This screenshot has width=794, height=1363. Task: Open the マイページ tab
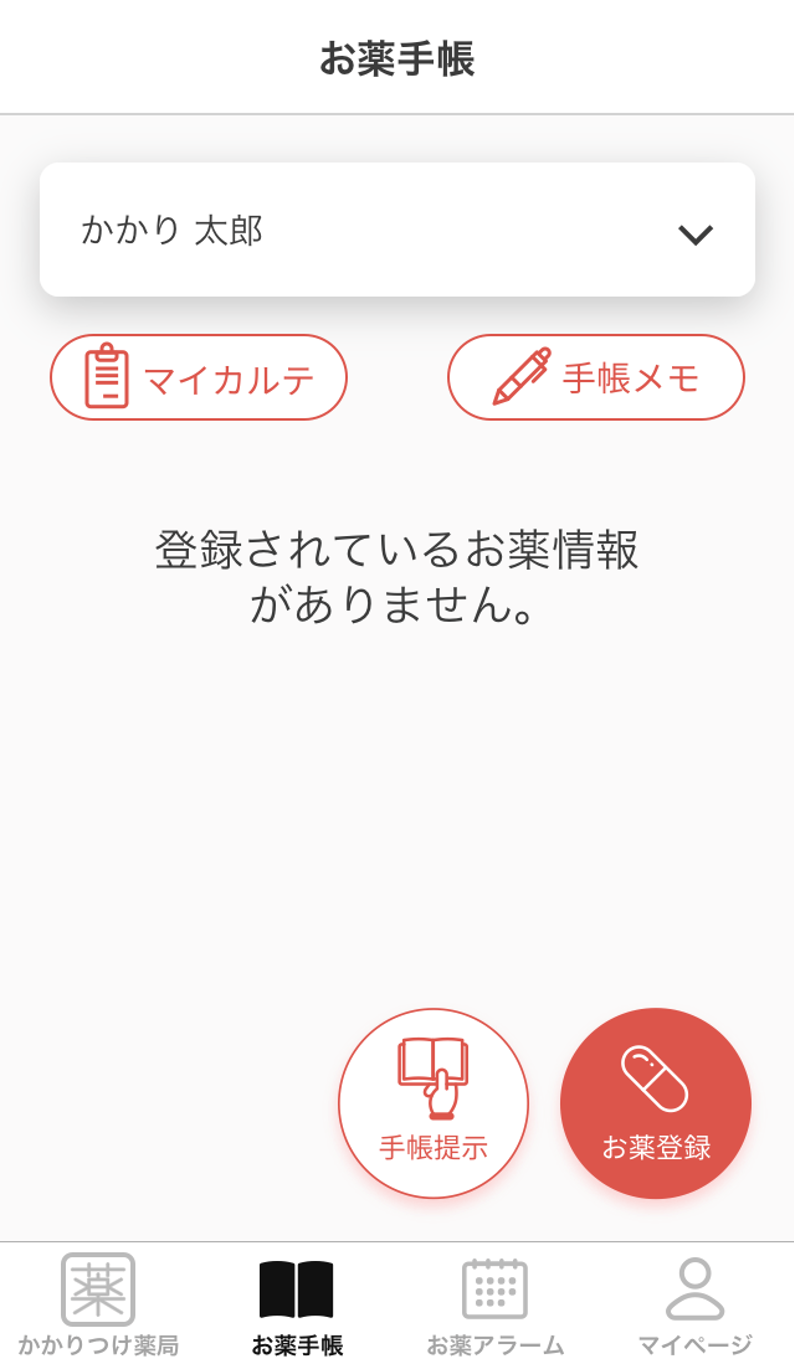coord(695,1304)
